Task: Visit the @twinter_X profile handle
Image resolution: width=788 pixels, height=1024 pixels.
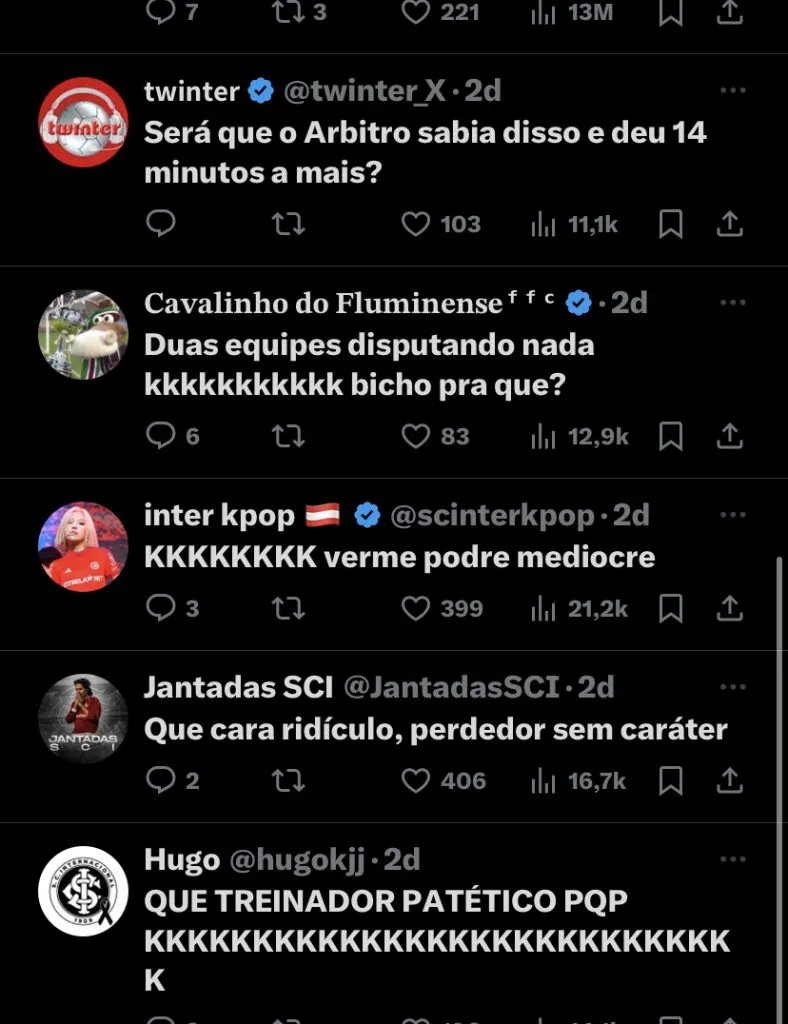Action: coord(365,91)
